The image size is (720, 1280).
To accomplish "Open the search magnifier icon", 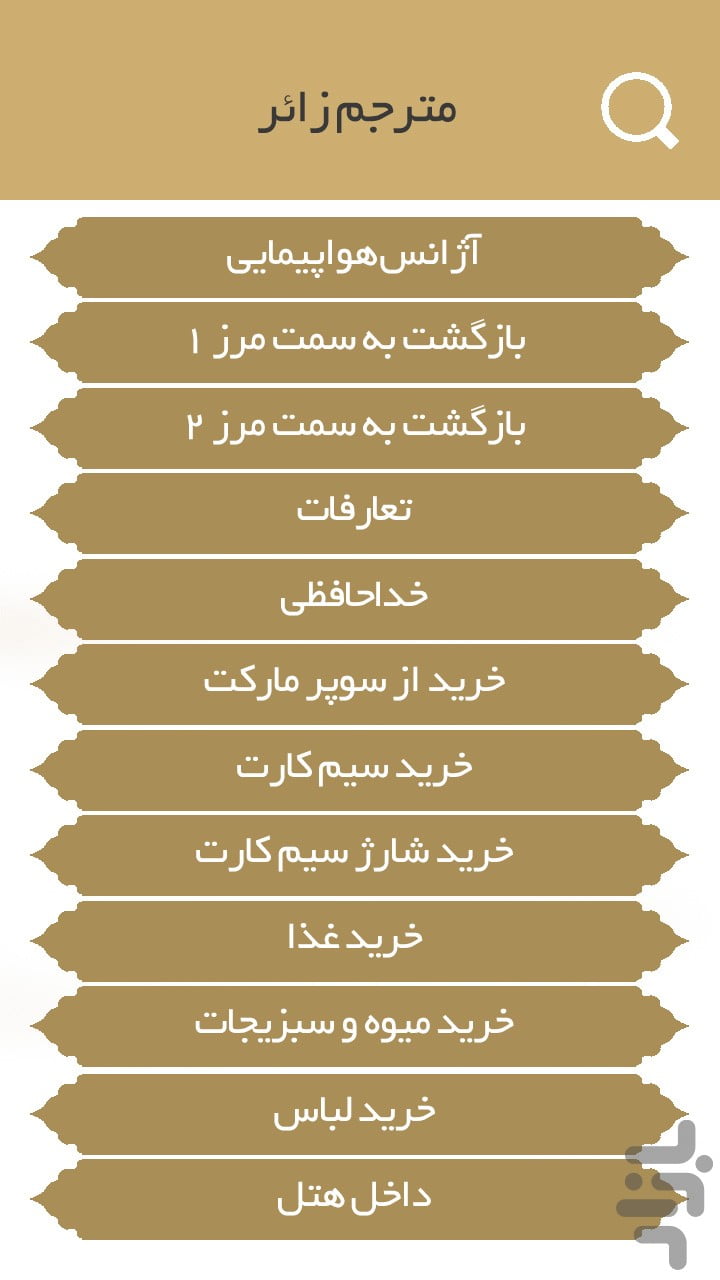I will point(640,109).
